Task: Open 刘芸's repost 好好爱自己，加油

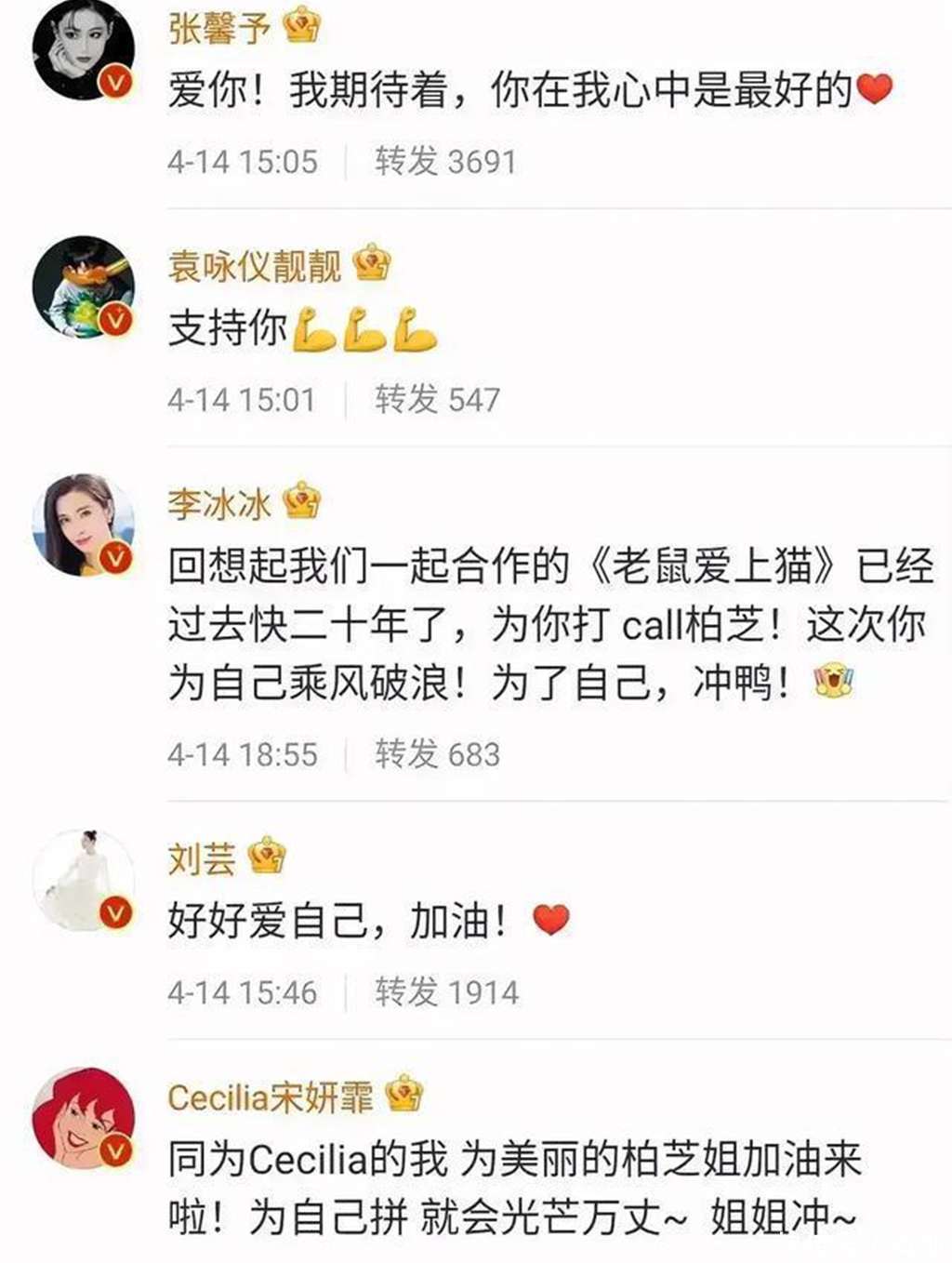Action: (x=337, y=921)
